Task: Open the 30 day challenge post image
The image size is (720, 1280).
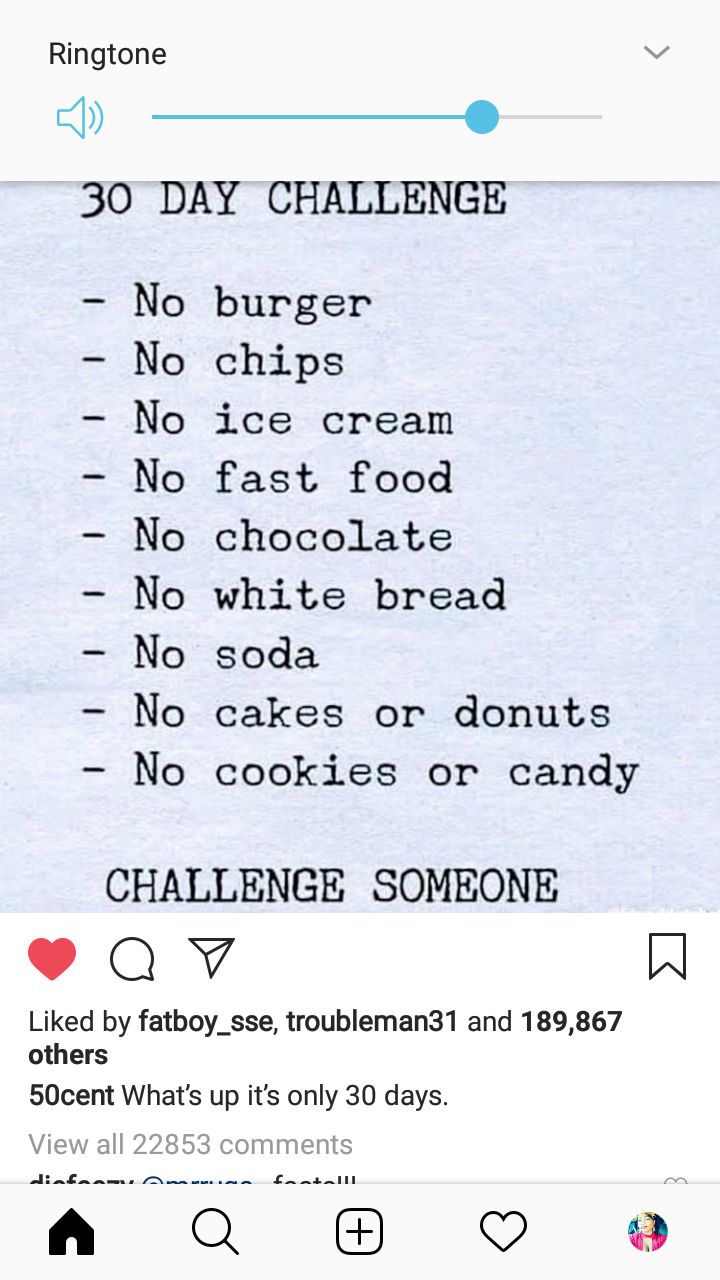Action: (x=360, y=545)
